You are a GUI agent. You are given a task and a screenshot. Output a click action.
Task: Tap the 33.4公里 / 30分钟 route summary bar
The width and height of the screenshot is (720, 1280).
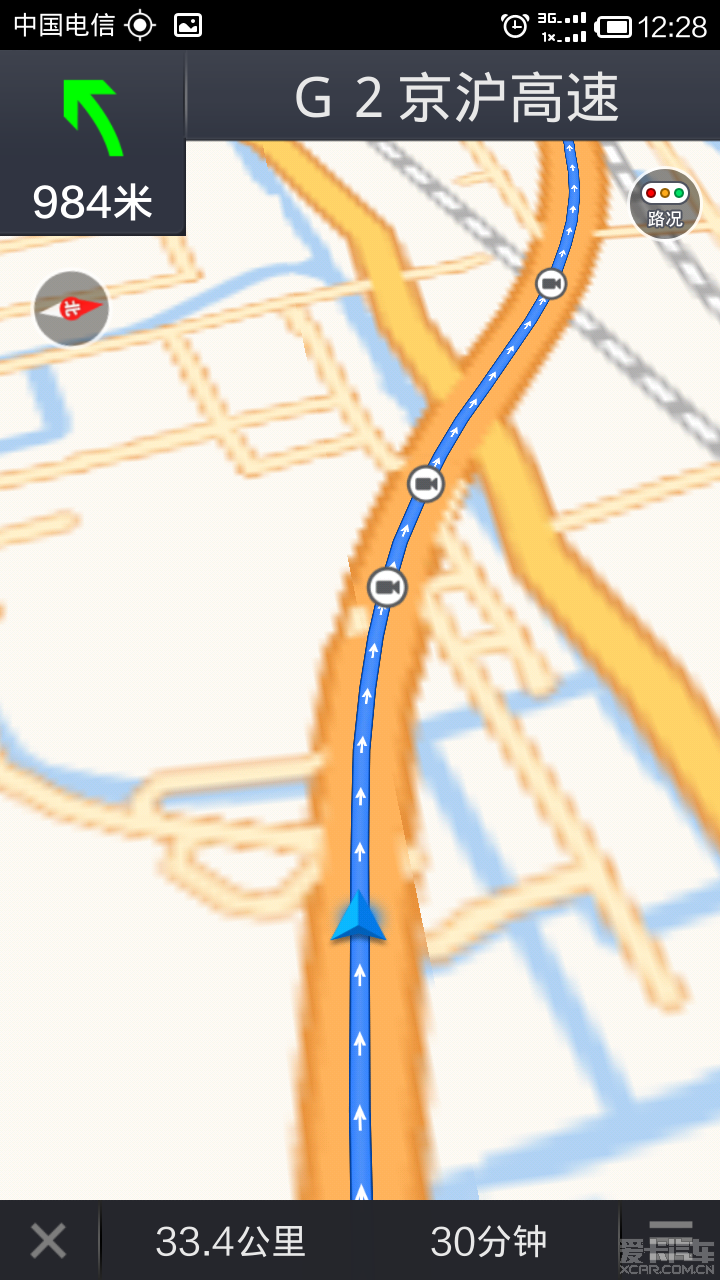[x=360, y=1241]
